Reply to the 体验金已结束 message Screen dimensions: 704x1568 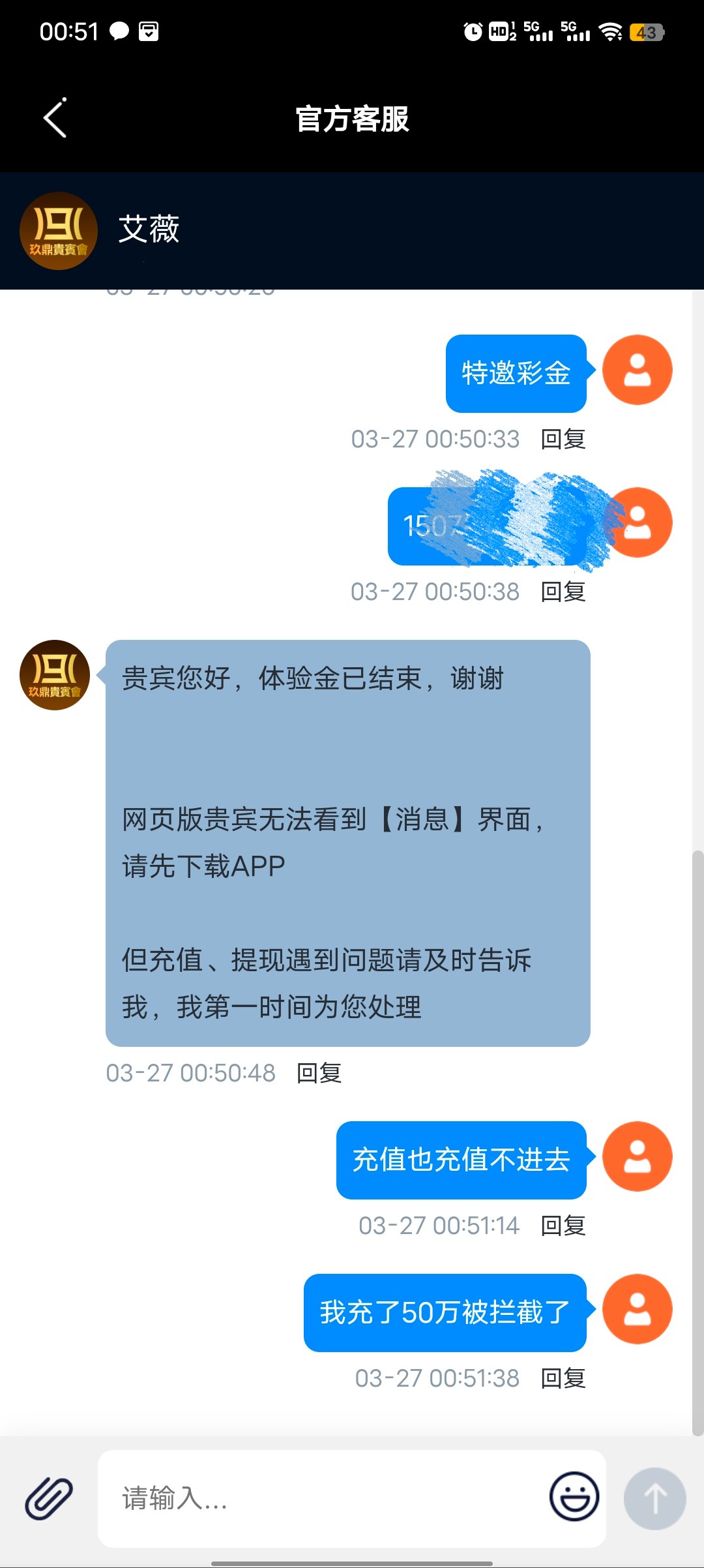319,1073
